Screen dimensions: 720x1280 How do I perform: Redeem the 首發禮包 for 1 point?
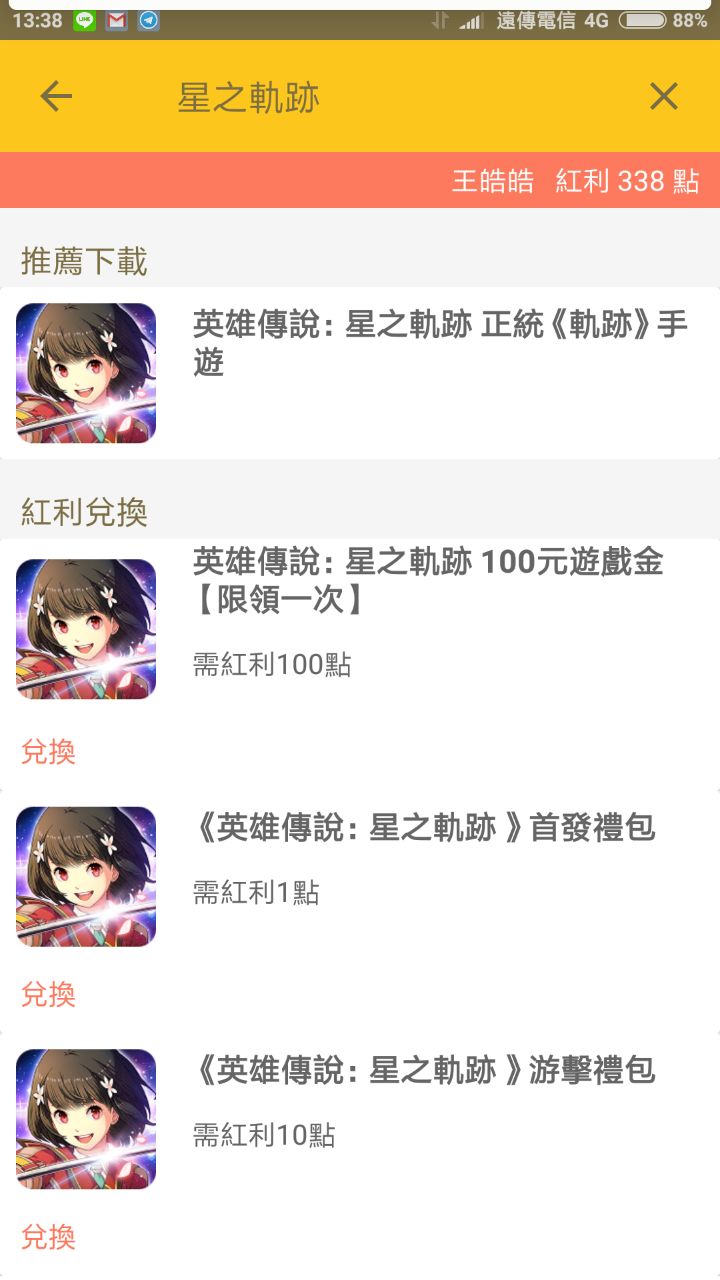pyautogui.click(x=48, y=994)
